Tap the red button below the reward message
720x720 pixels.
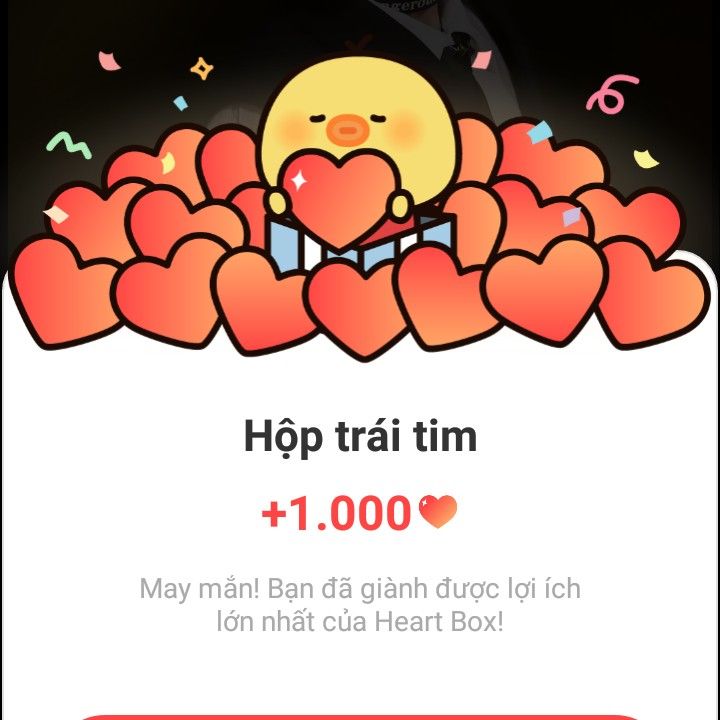360,716
